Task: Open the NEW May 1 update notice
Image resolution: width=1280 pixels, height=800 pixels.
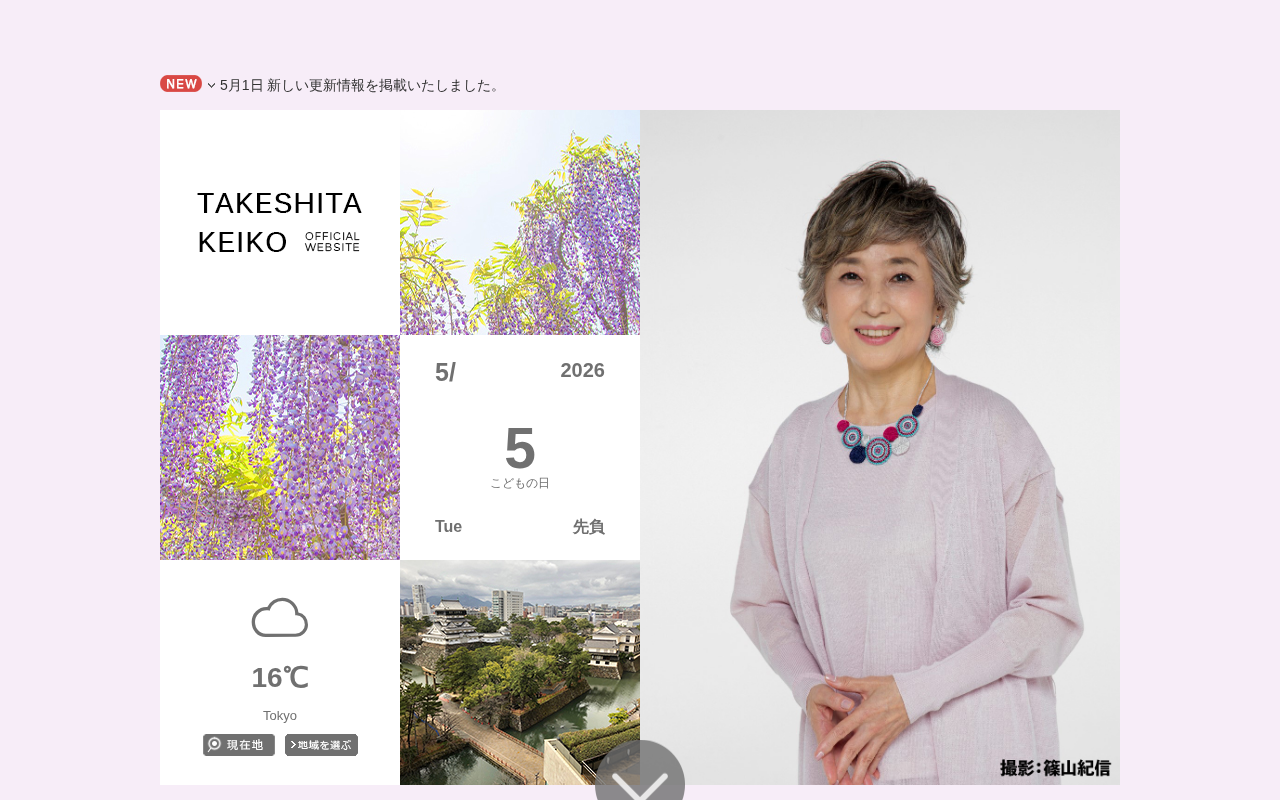Action: [359, 85]
